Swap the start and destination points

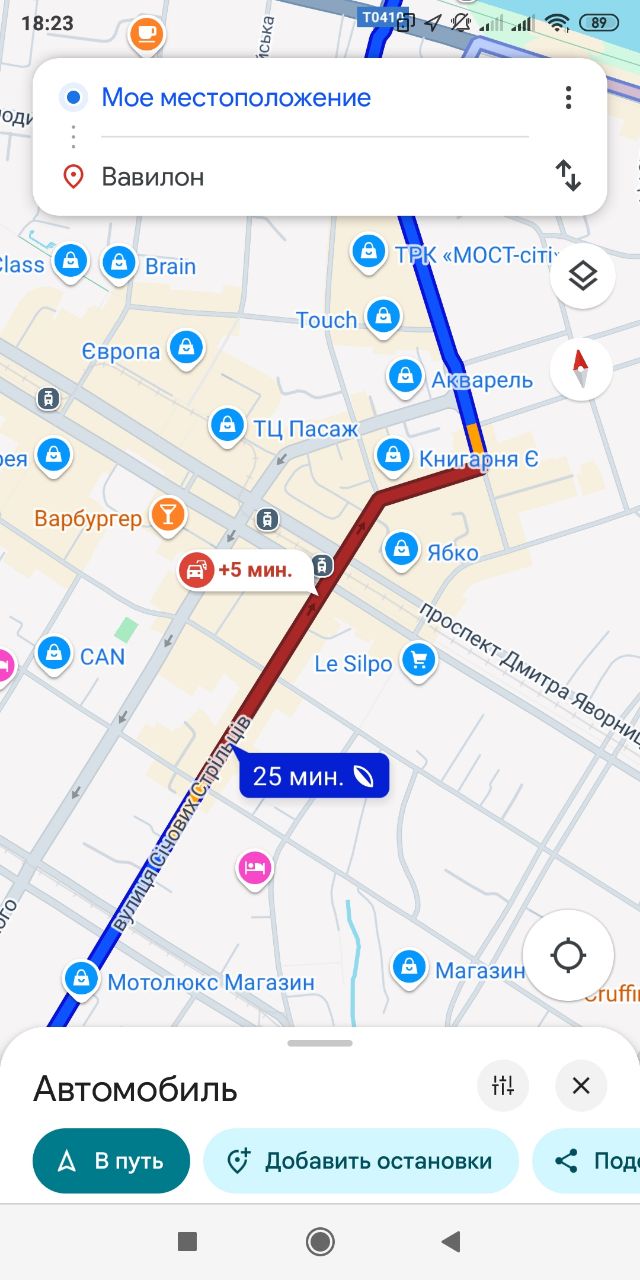click(568, 176)
